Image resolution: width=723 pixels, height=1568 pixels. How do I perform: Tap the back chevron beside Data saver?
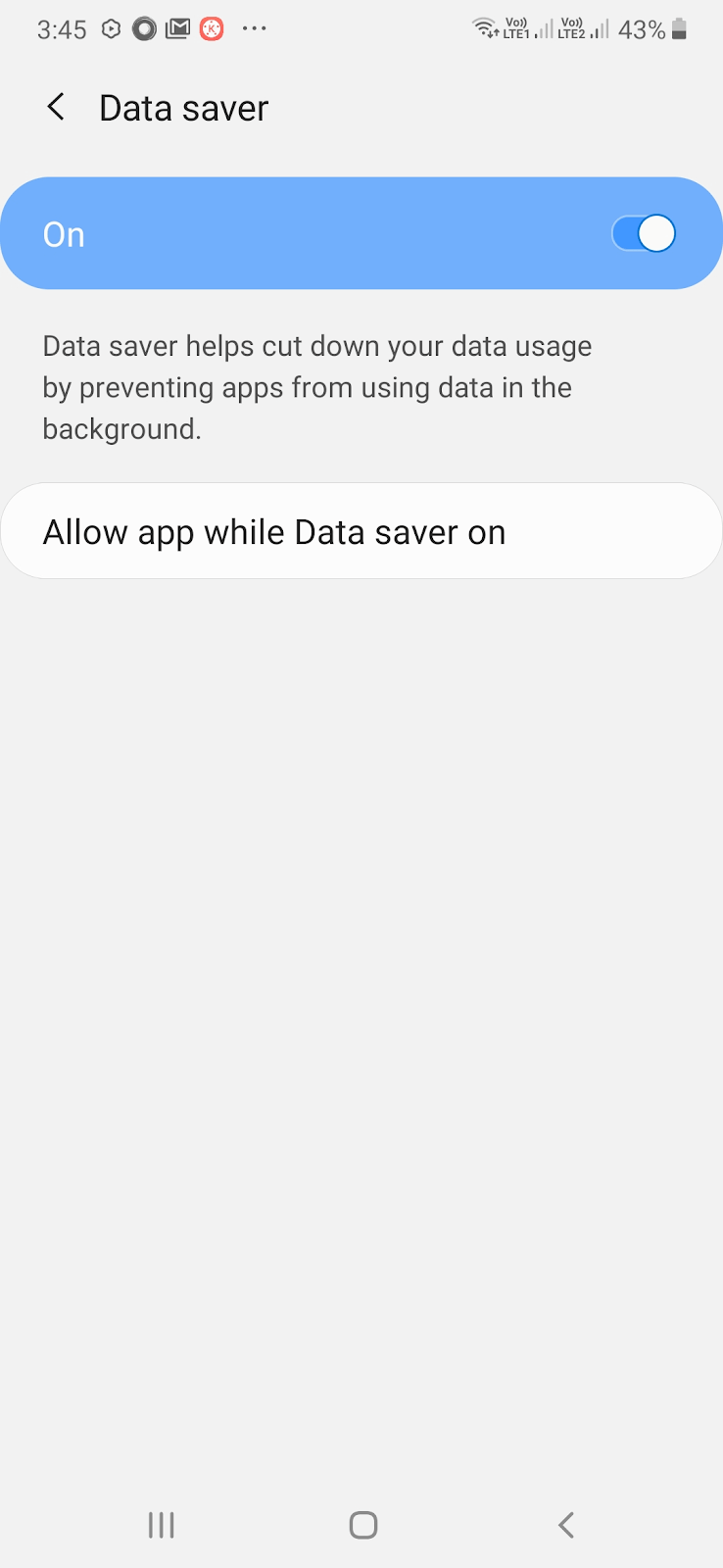56,107
